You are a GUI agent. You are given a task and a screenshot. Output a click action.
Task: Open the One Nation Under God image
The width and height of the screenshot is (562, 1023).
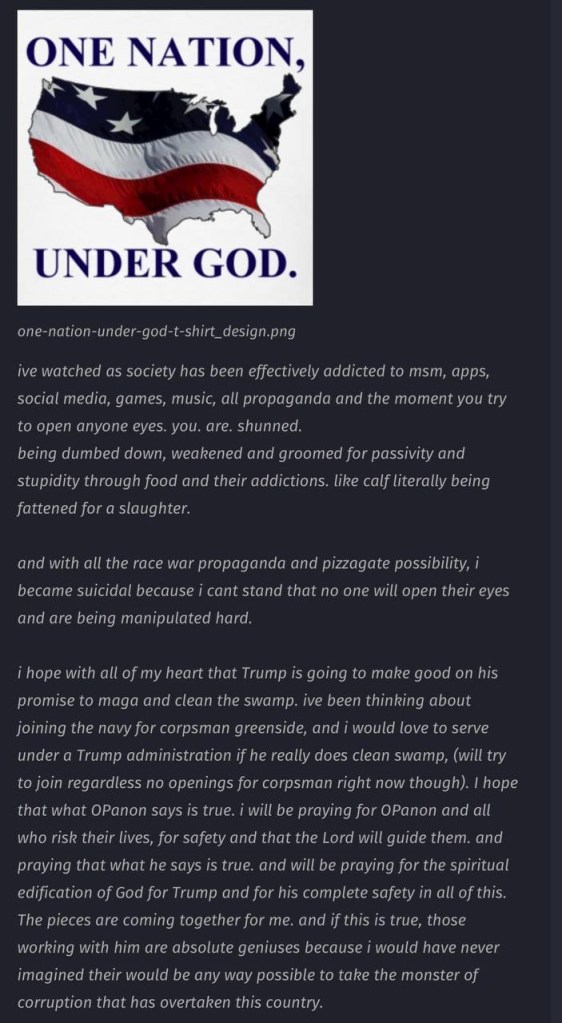[x=165, y=157]
